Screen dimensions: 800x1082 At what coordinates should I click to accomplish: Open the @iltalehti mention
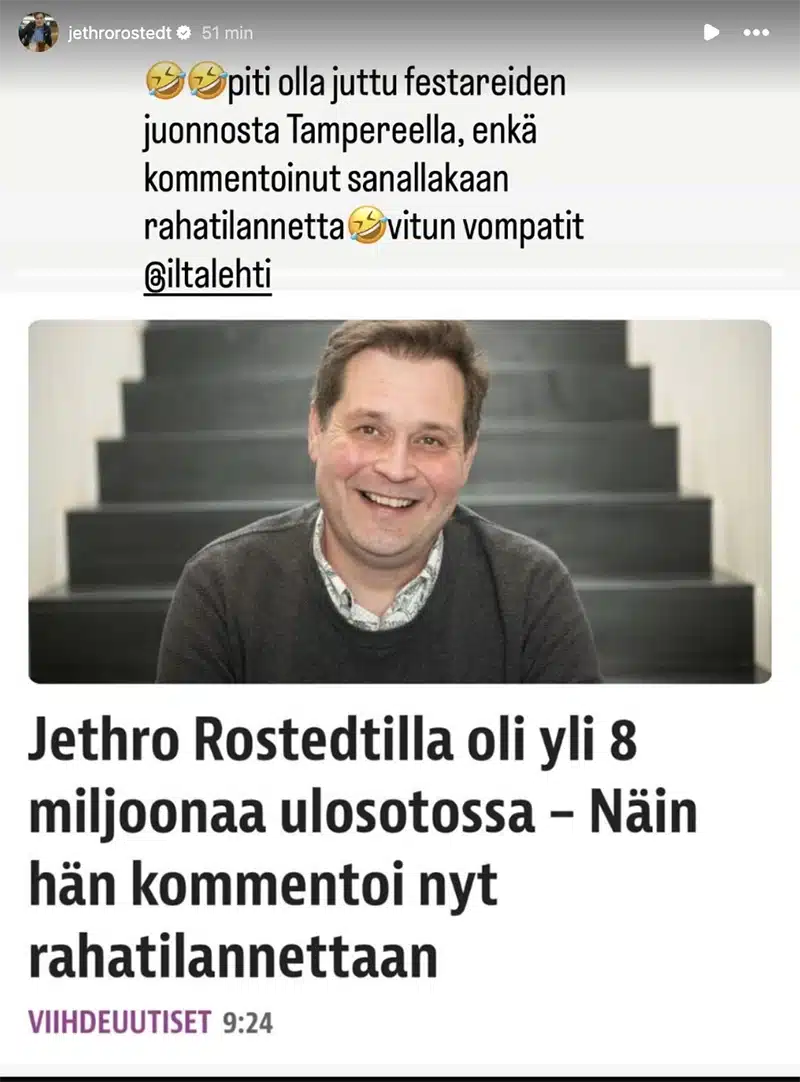coord(207,276)
